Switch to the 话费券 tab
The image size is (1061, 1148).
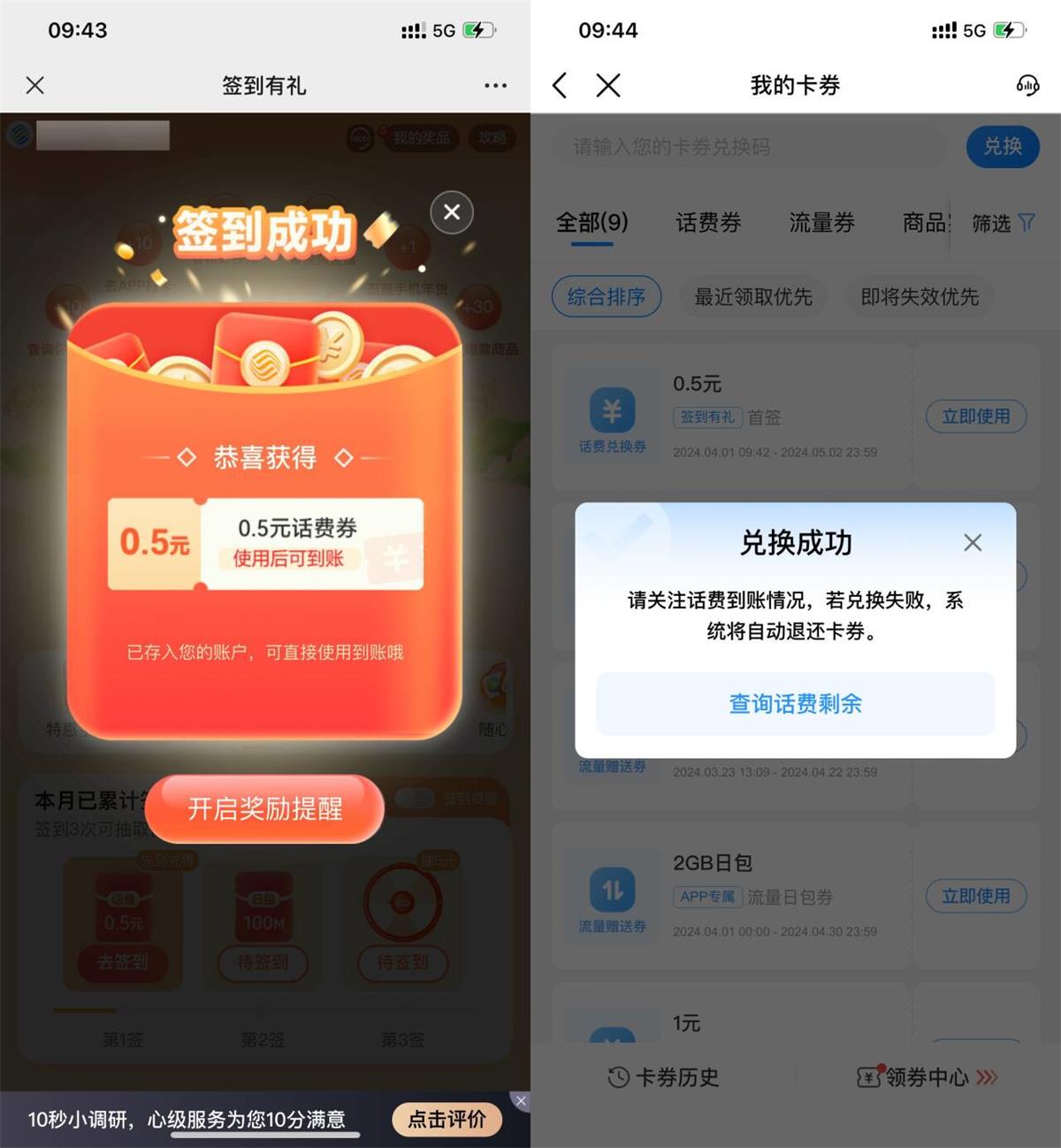pyautogui.click(x=707, y=223)
